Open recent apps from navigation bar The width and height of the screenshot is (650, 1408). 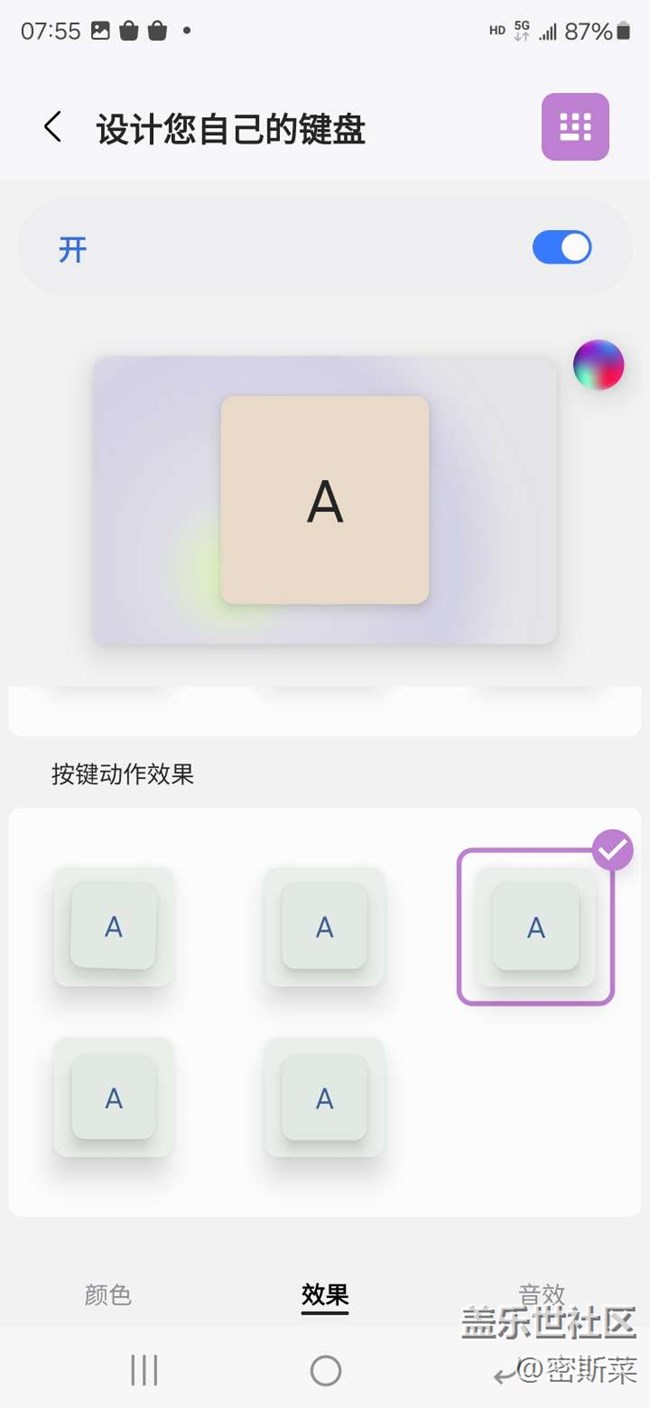click(x=144, y=1370)
